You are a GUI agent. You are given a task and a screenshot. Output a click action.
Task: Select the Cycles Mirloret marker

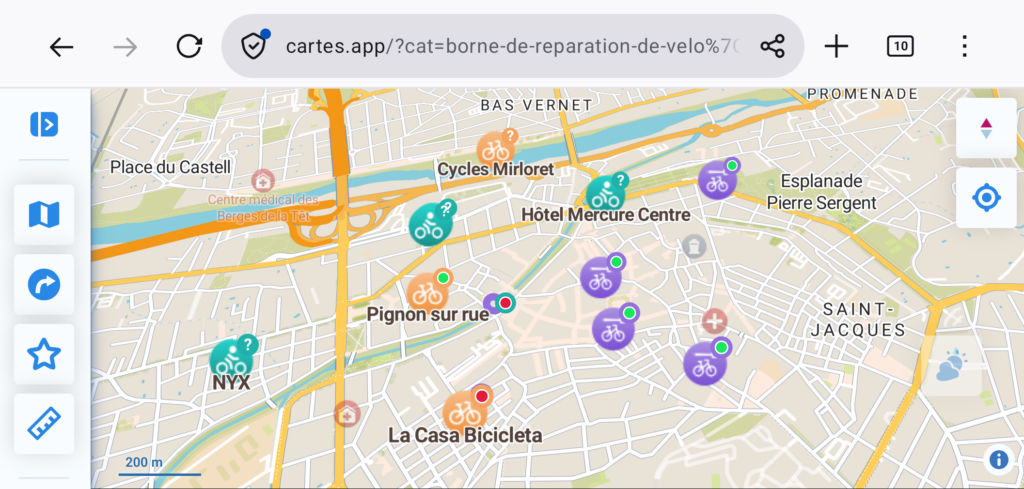tap(495, 150)
